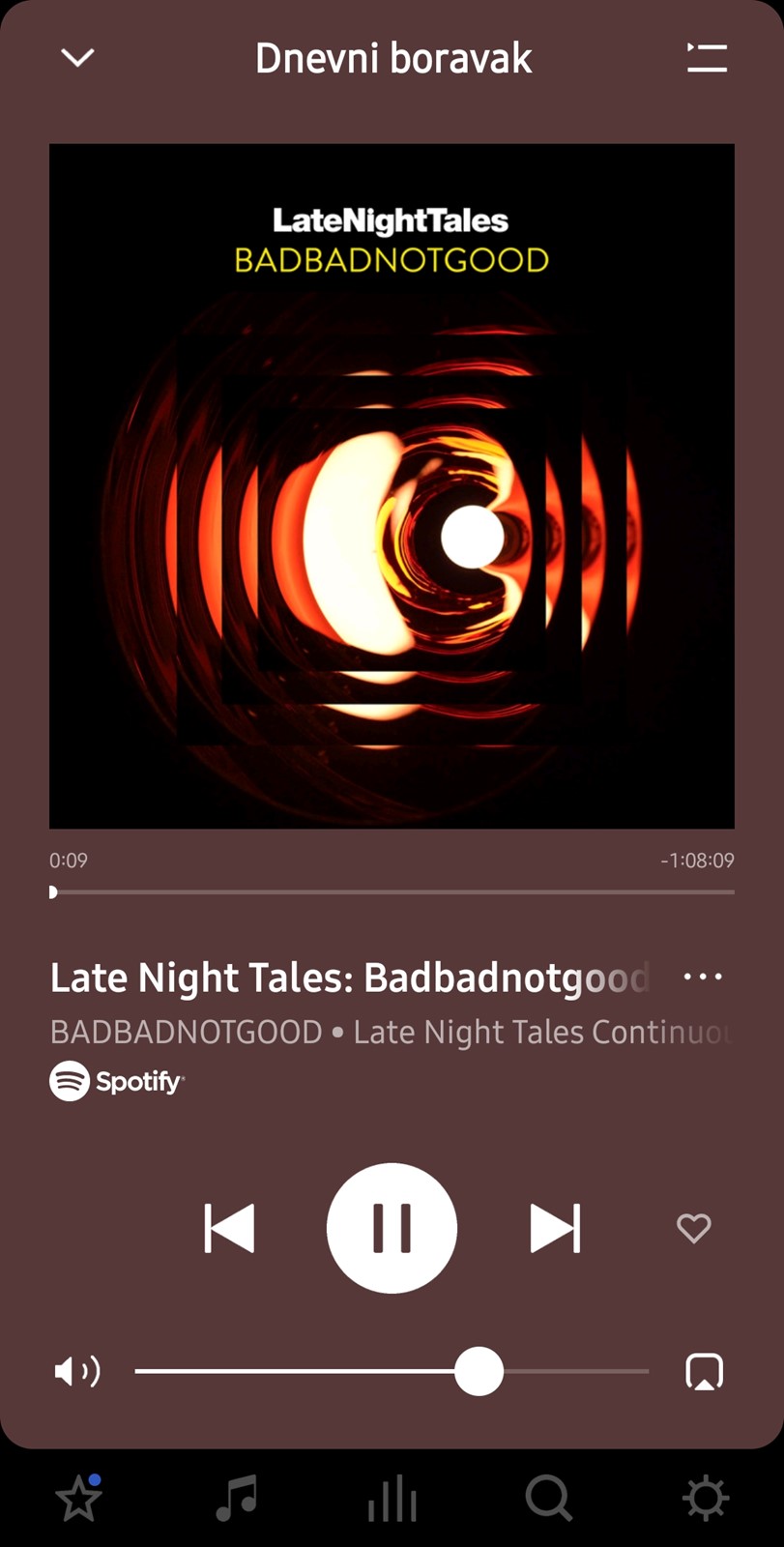Screen dimensions: 784x1547
Task: Open the room output selection icon
Action: 705,1371
